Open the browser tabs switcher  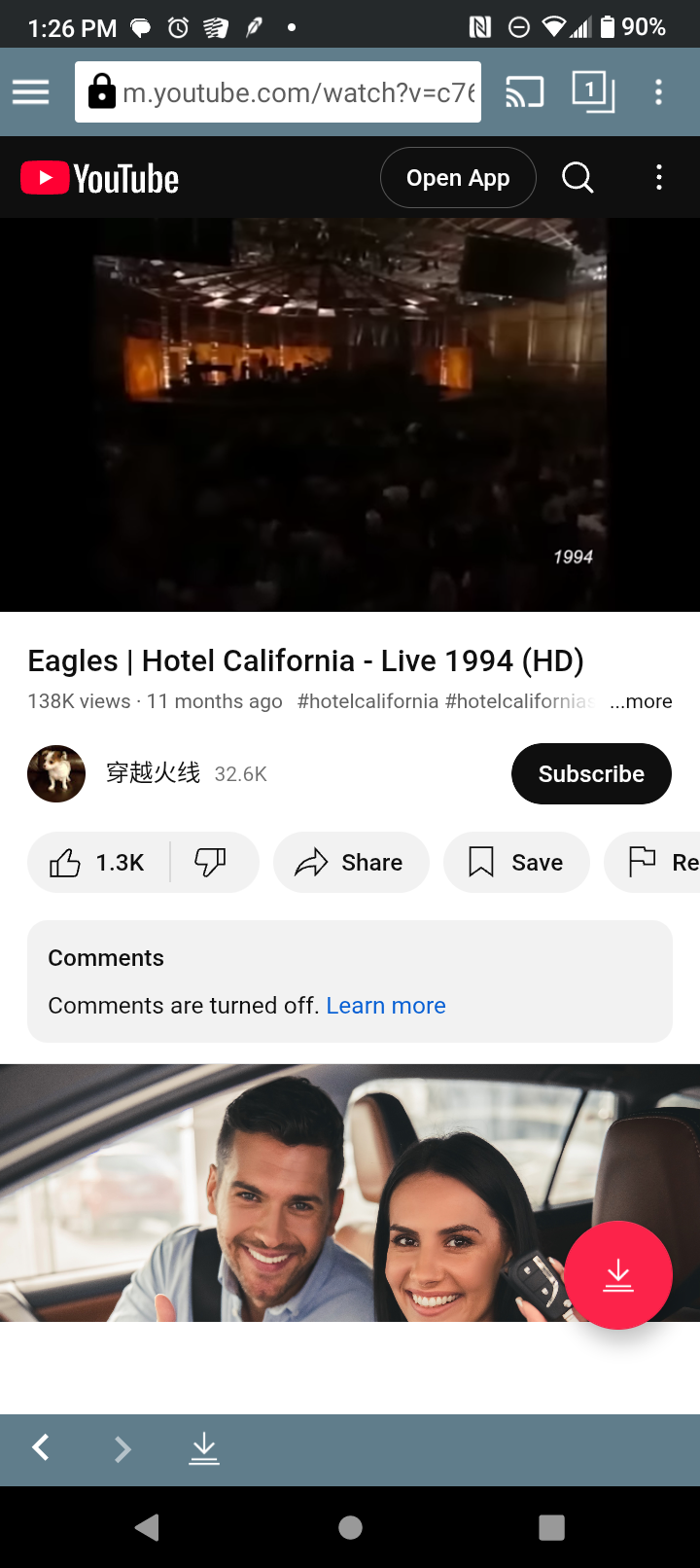point(592,92)
